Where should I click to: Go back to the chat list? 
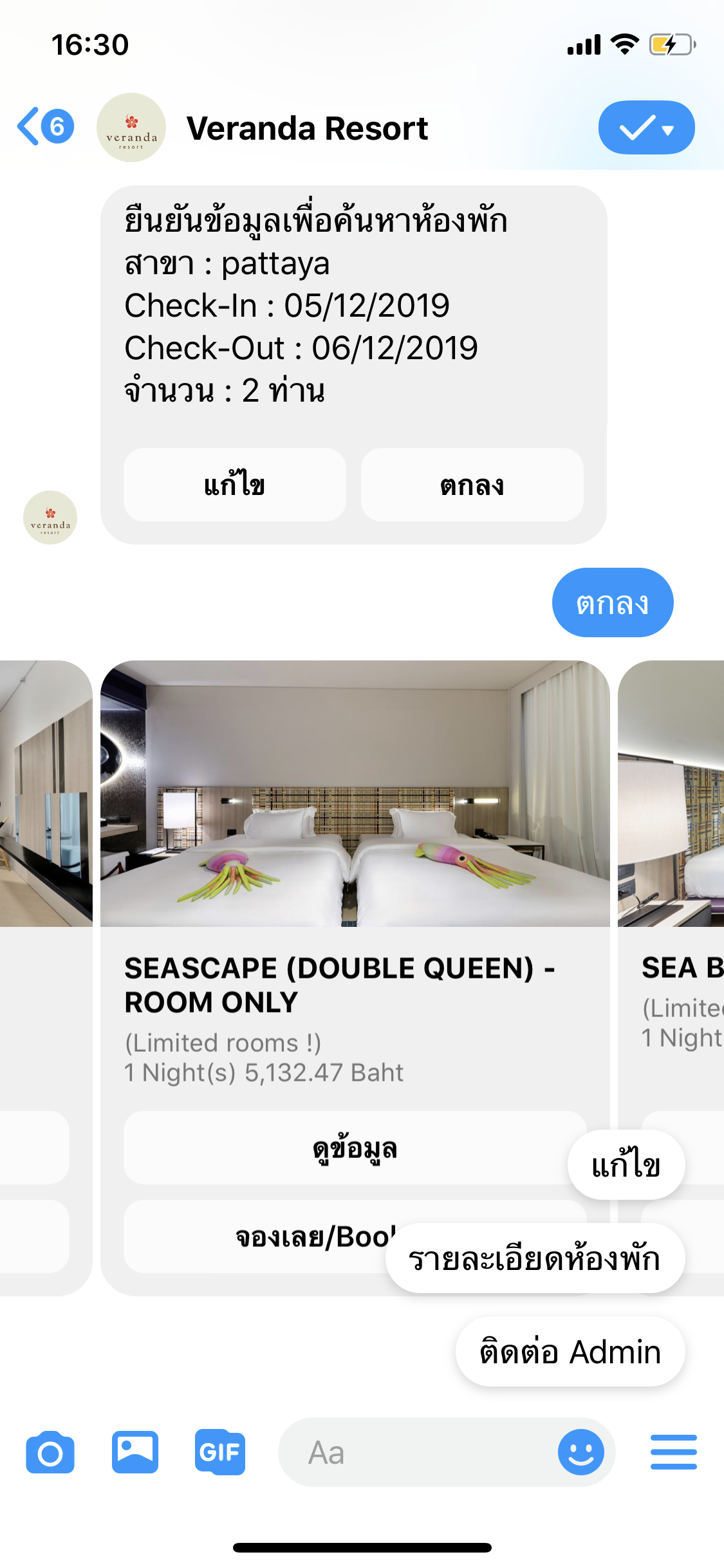44,127
